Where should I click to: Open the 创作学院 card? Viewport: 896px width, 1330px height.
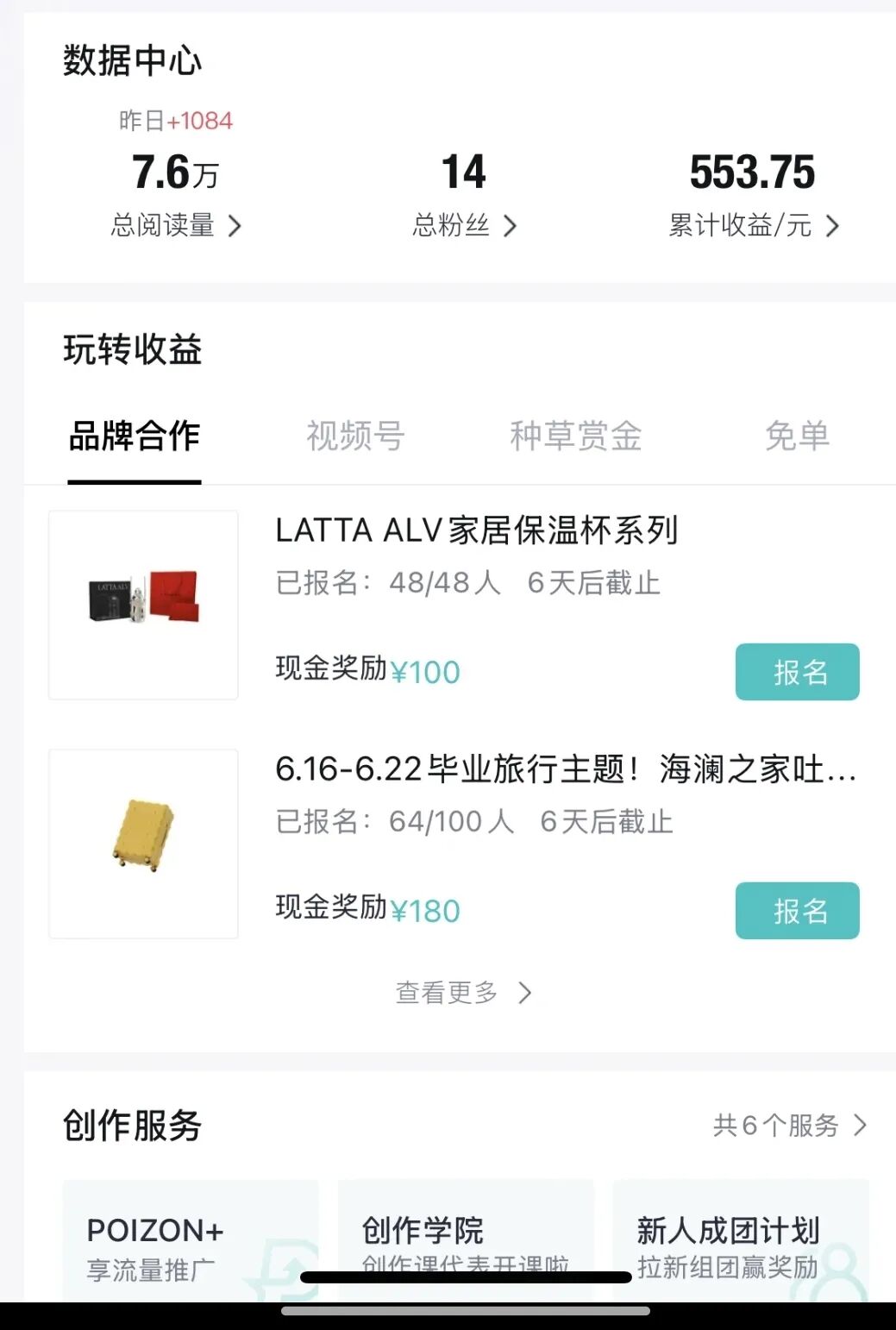[x=465, y=1233]
